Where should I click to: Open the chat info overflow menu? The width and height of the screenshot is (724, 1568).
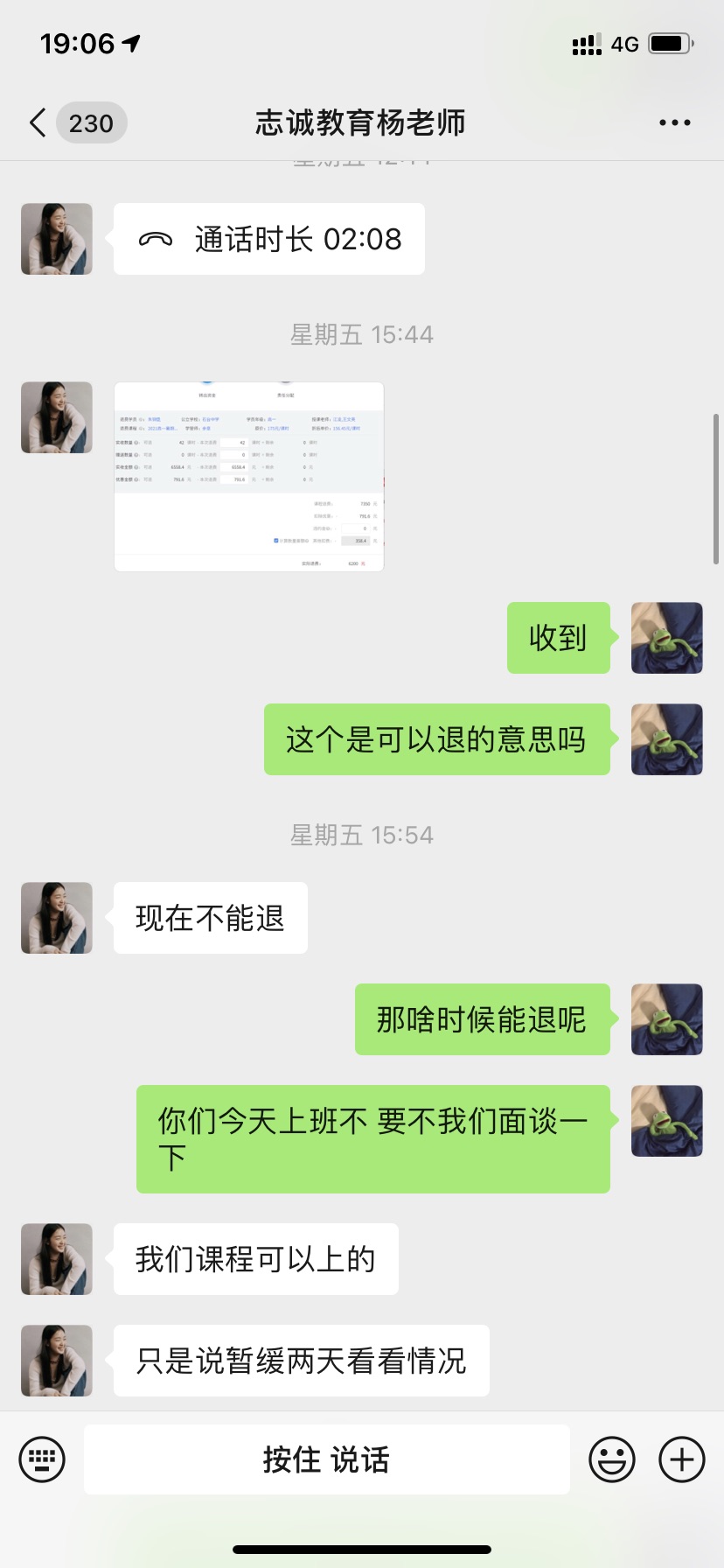point(674,122)
